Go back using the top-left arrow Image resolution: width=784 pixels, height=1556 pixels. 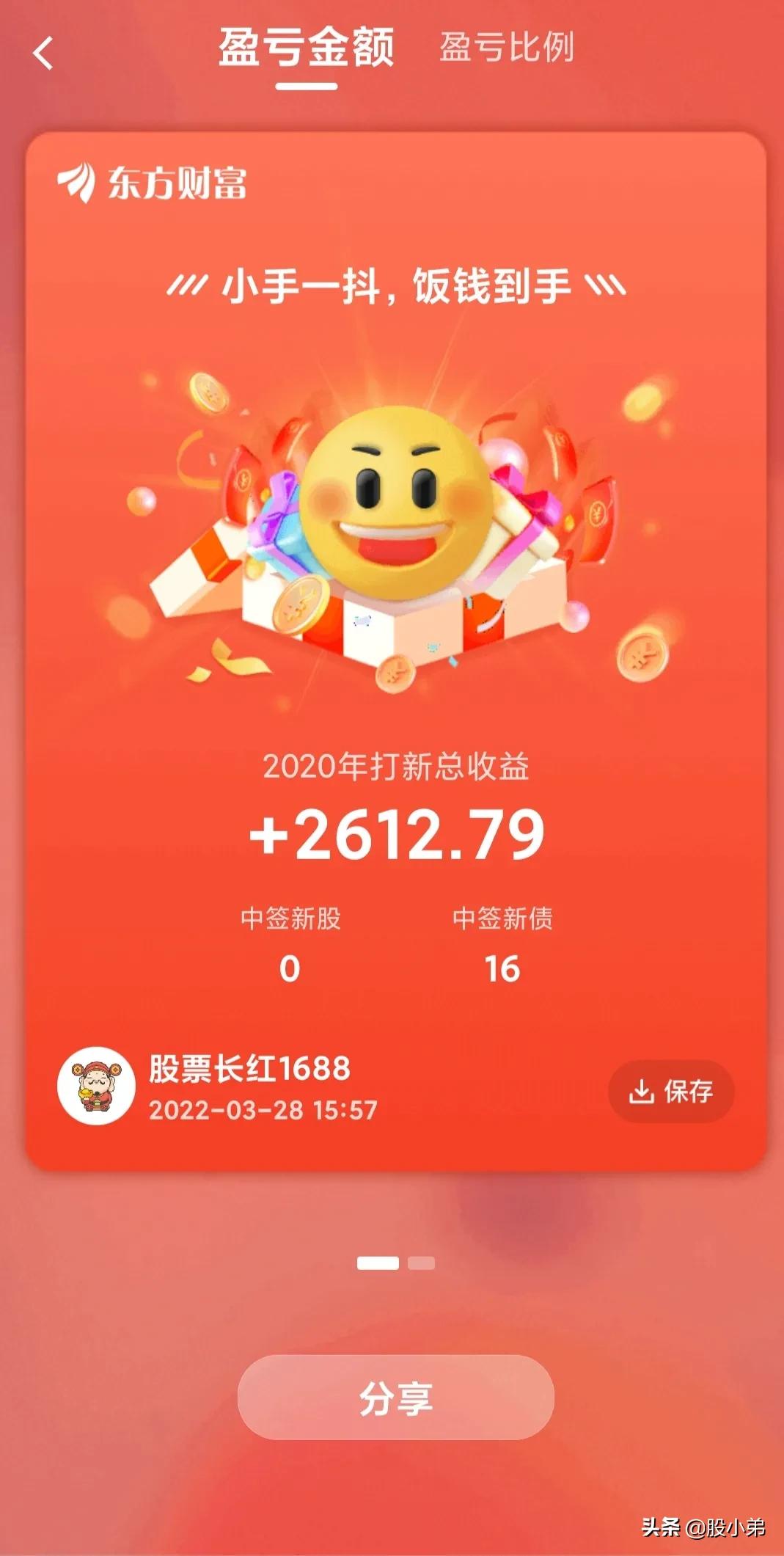(43, 54)
